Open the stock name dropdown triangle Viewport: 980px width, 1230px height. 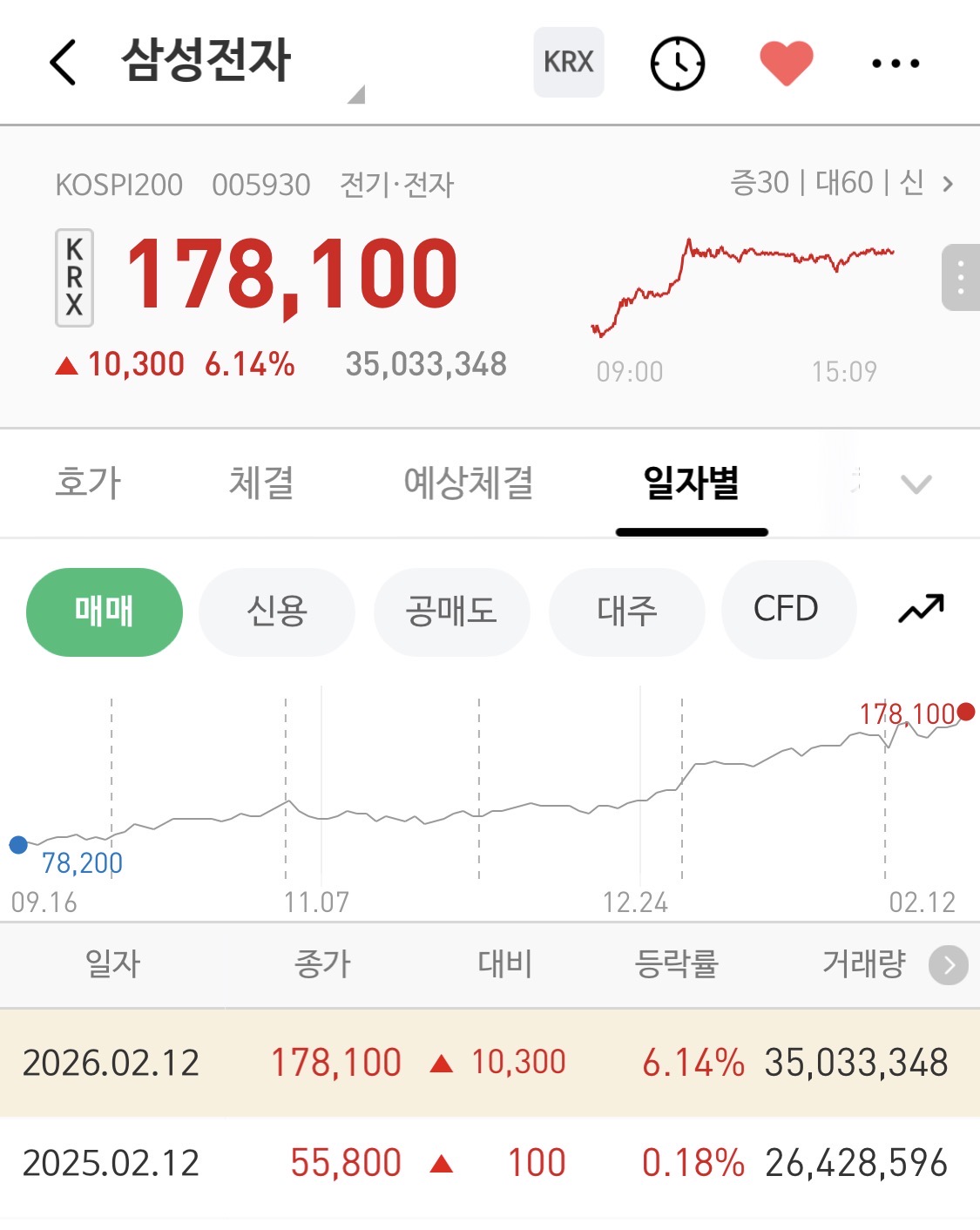tap(356, 94)
